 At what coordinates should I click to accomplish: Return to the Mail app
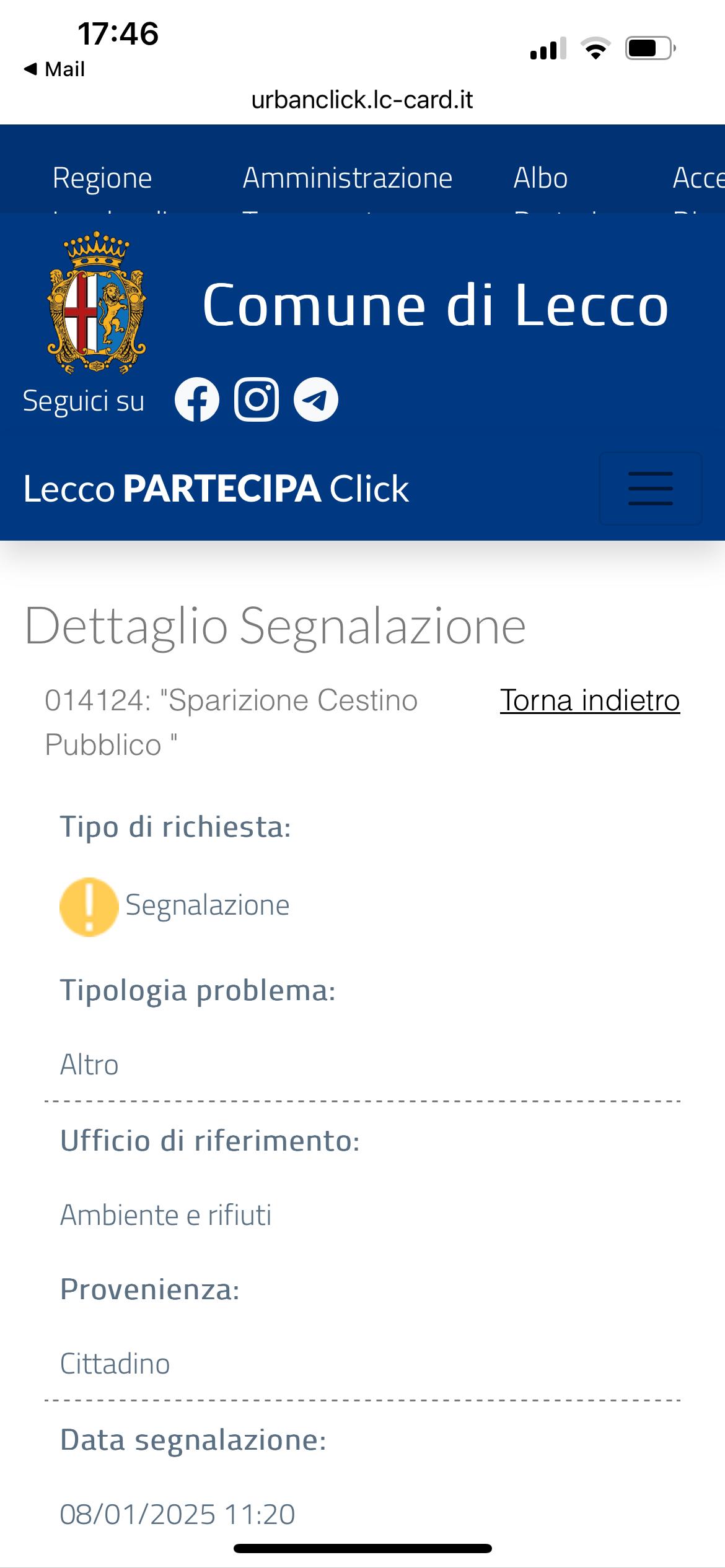point(54,69)
